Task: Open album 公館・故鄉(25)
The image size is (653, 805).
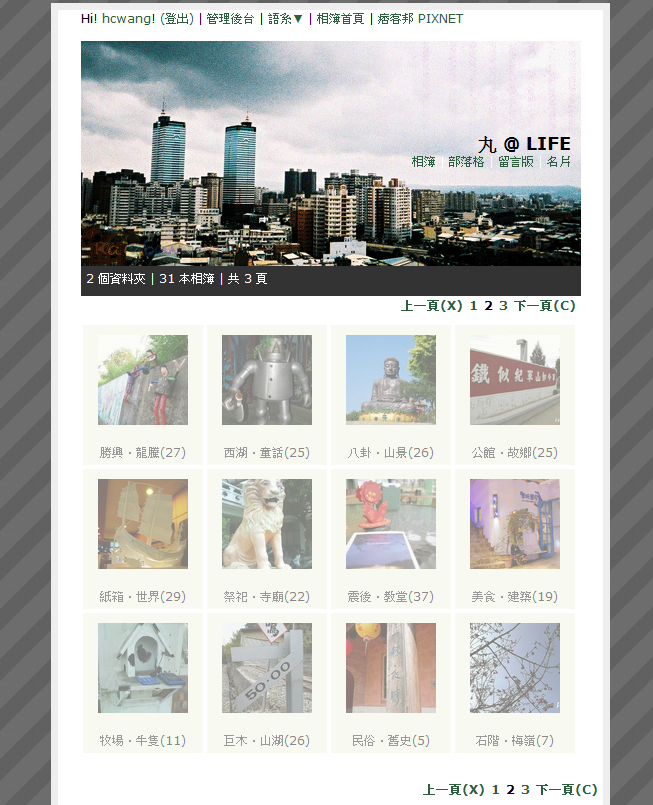Action: [515, 380]
